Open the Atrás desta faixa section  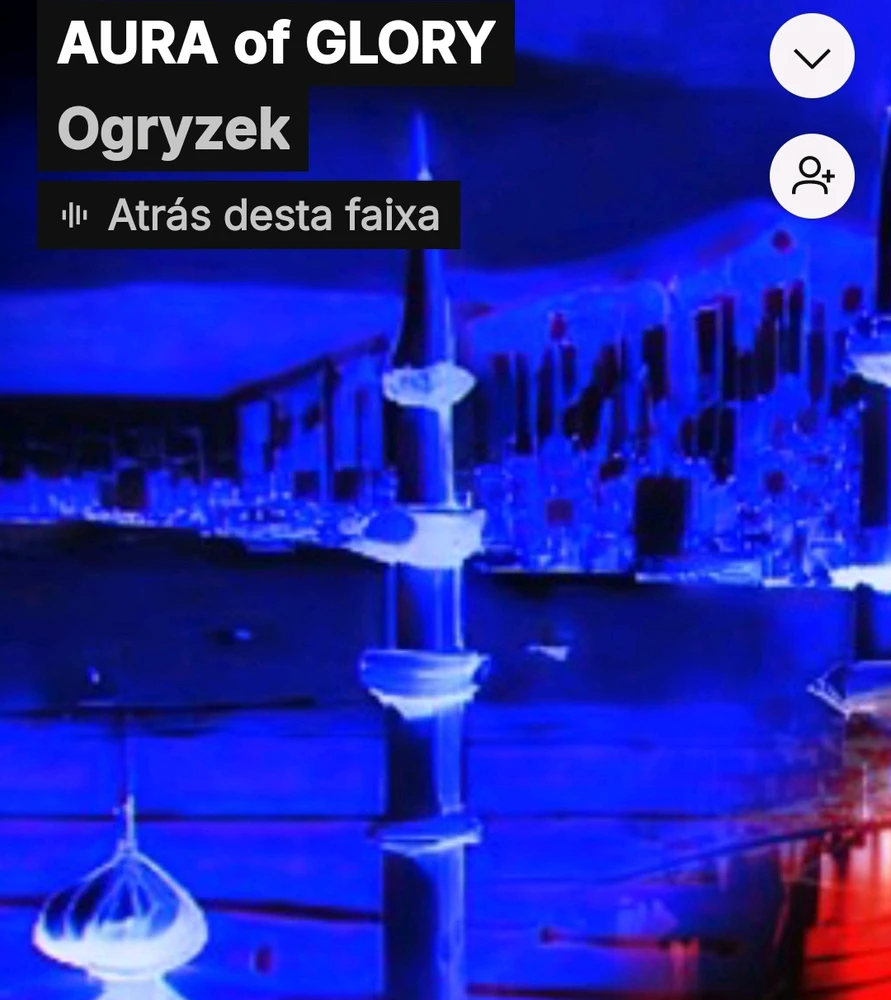point(250,215)
